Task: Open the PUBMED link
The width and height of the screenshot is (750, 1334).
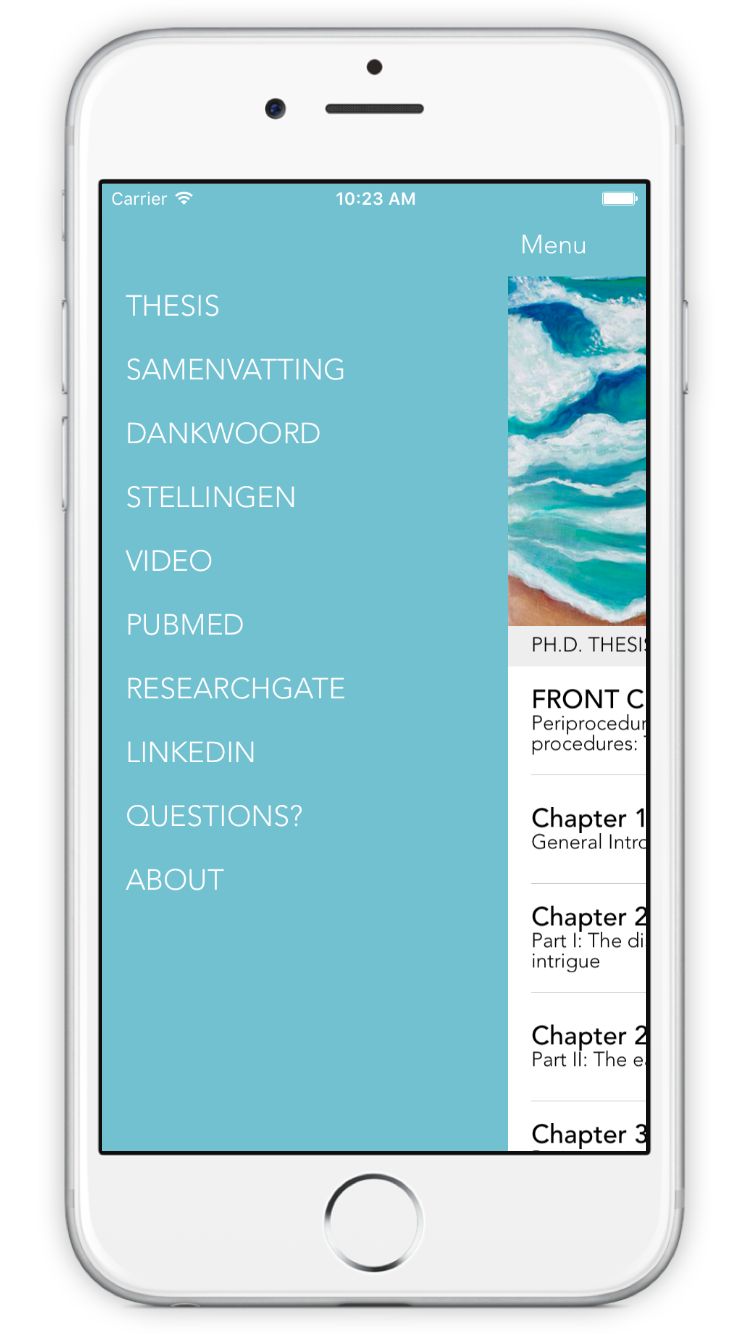Action: [x=185, y=625]
